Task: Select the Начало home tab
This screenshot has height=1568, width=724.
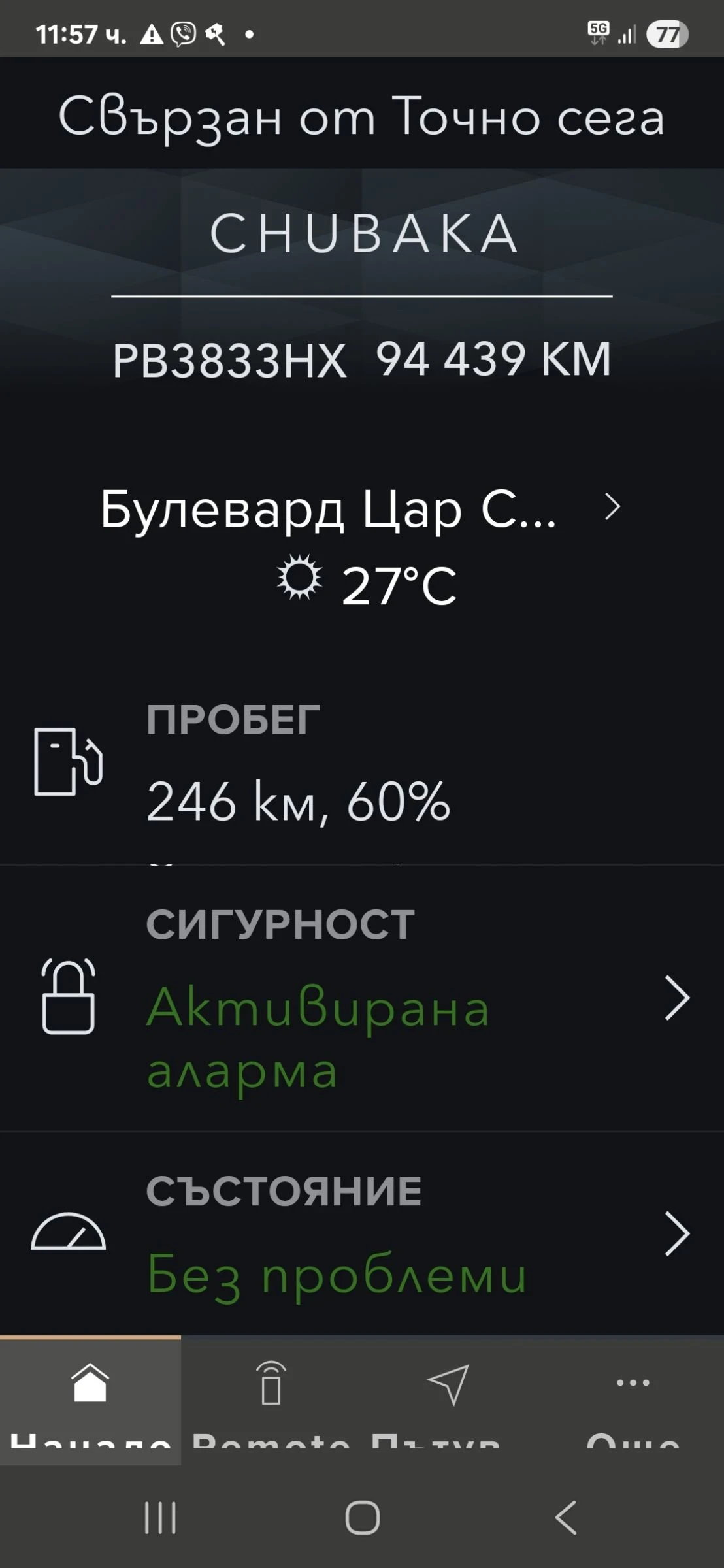Action: tap(90, 1397)
